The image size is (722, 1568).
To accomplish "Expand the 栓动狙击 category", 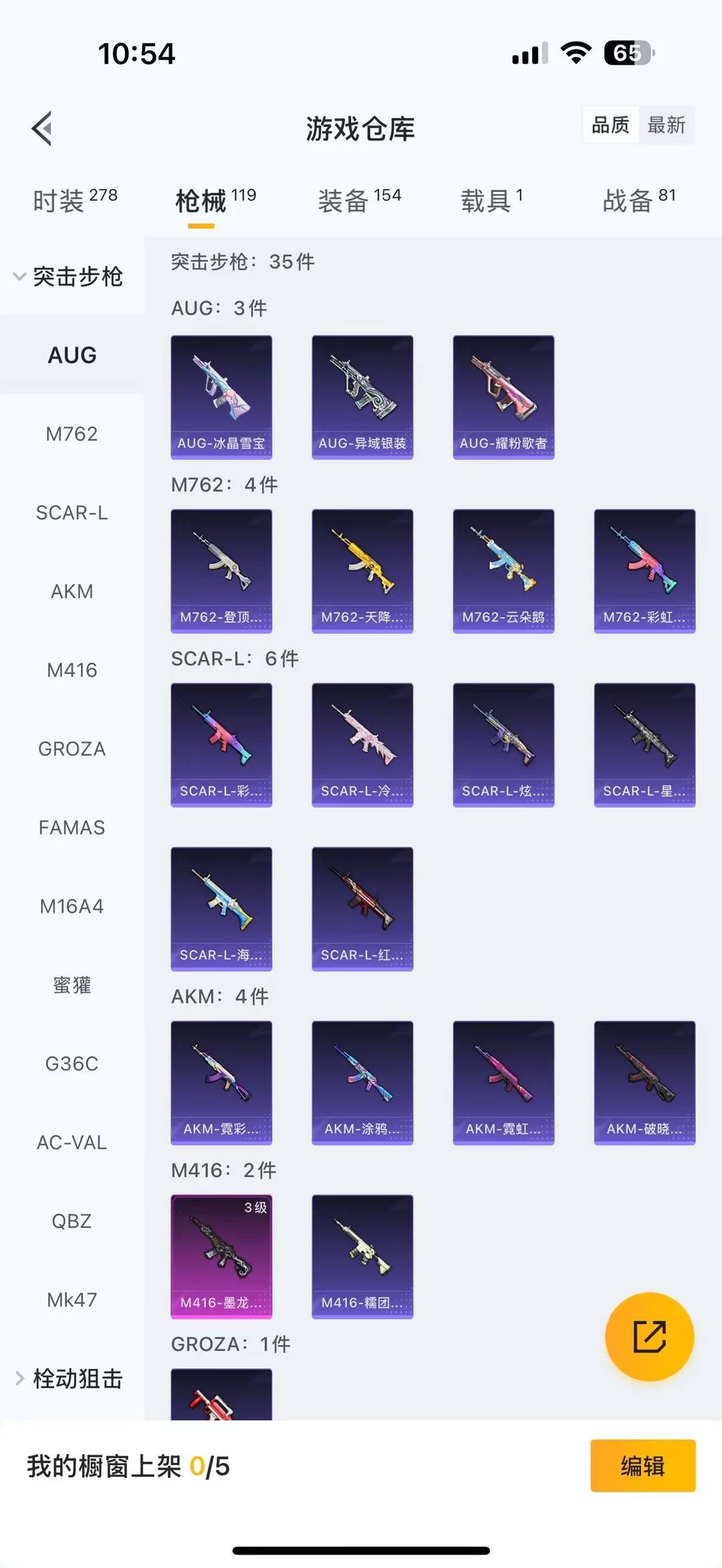I will pyautogui.click(x=70, y=1378).
